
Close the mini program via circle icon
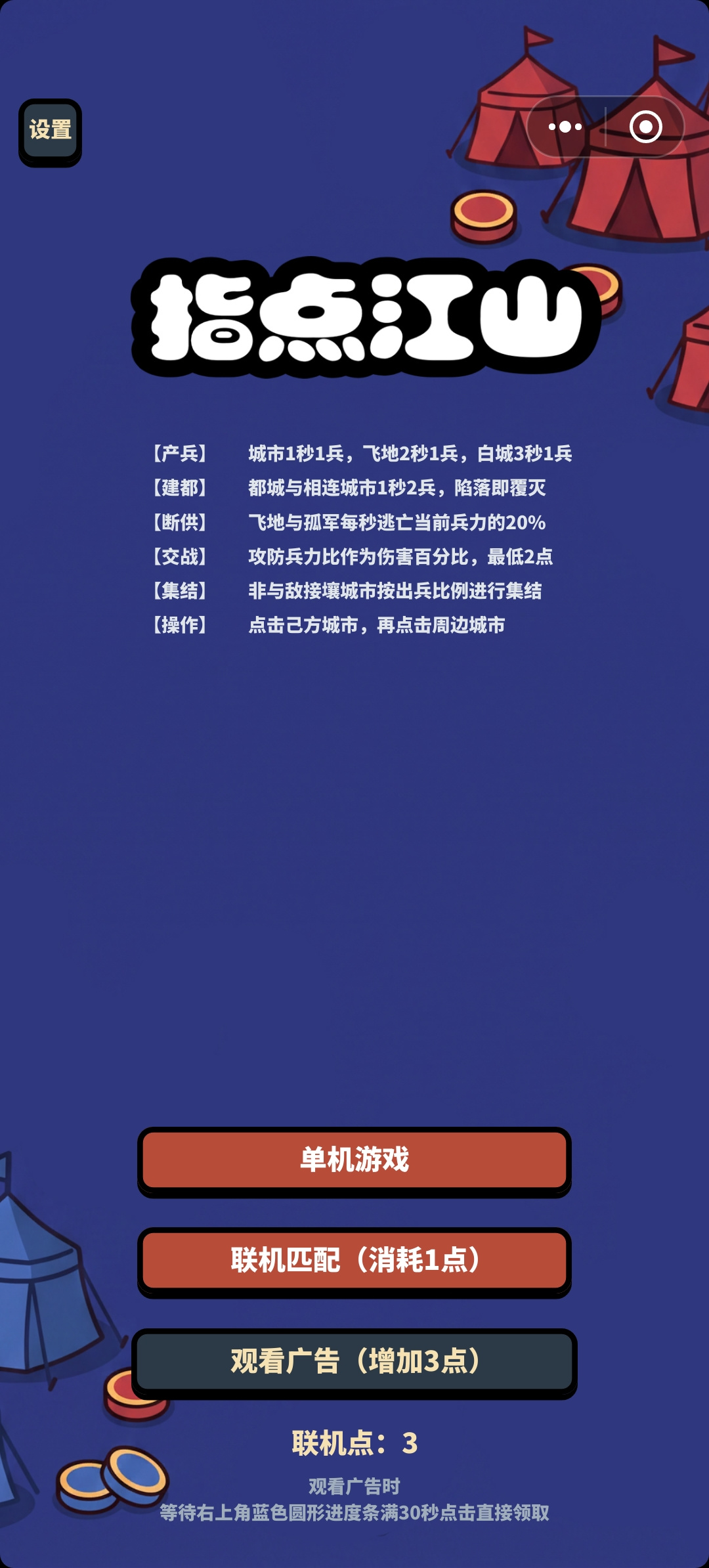[x=645, y=127]
